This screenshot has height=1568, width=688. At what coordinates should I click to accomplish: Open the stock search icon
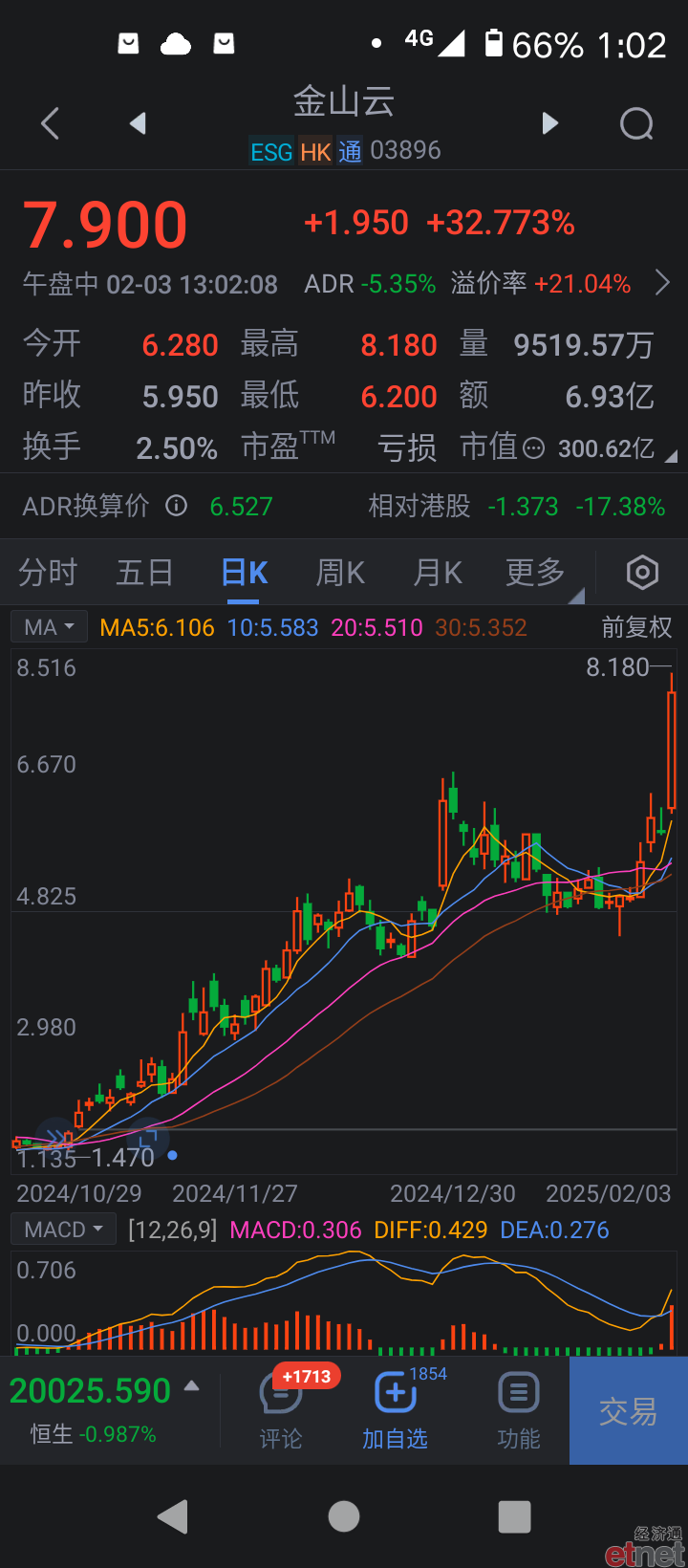click(x=636, y=123)
